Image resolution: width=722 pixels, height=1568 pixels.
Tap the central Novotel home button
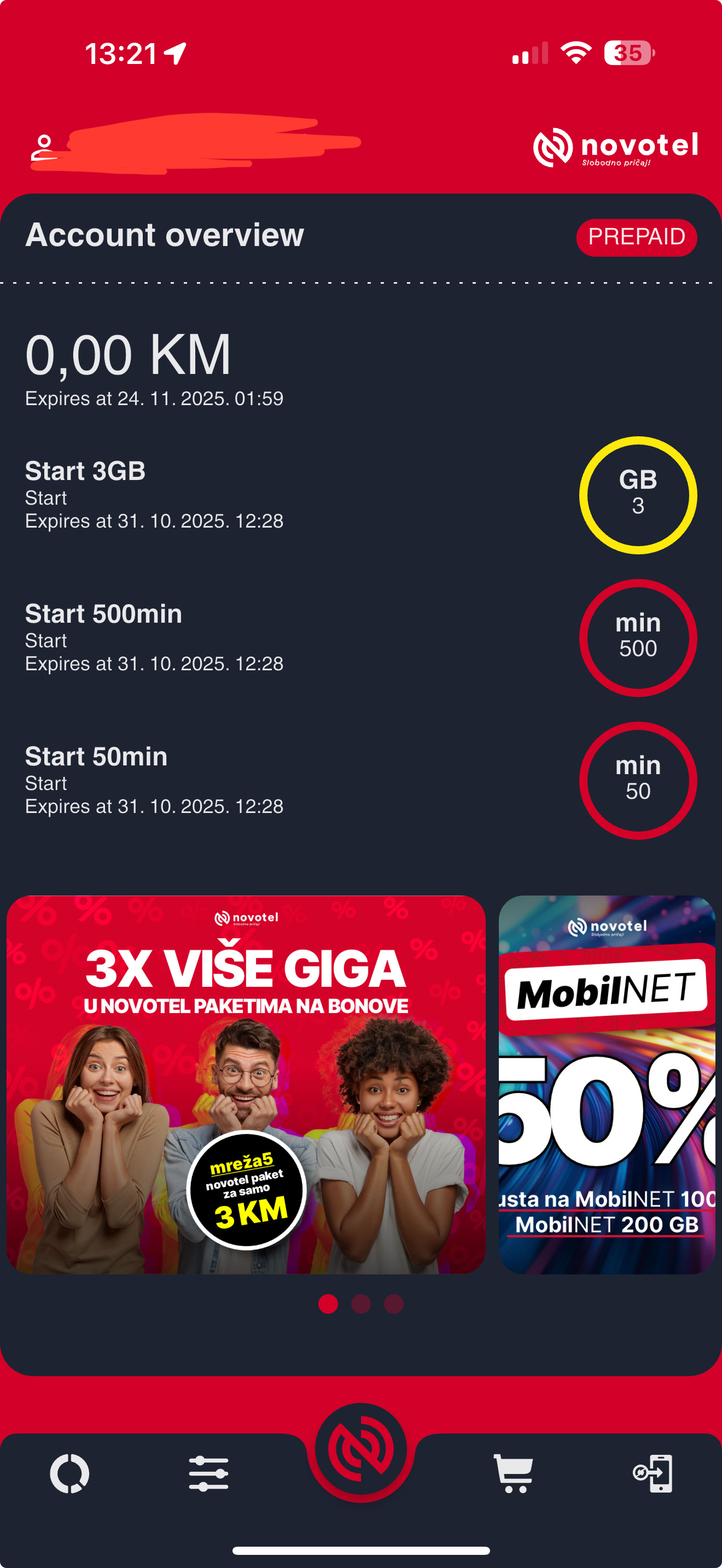click(x=361, y=1450)
